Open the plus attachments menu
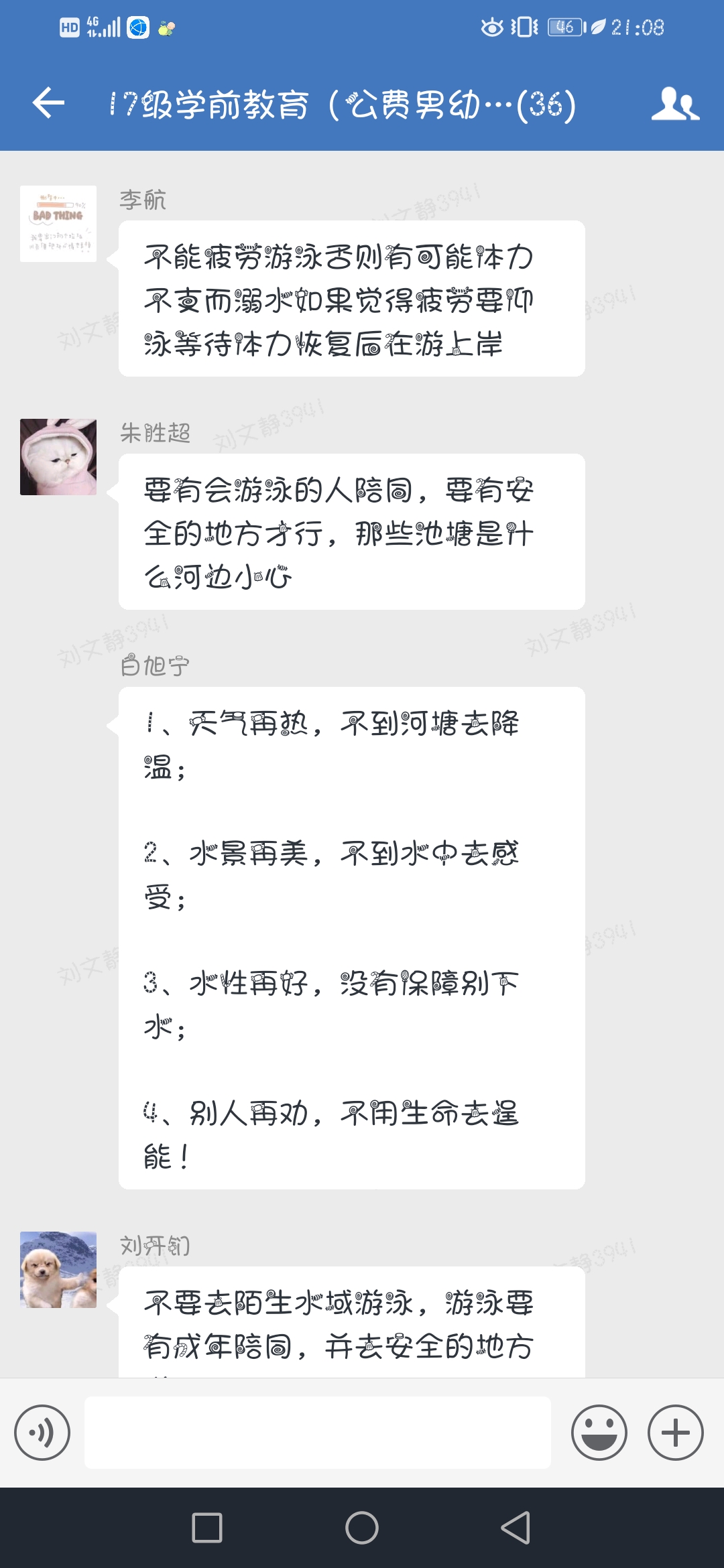This screenshot has height=1568, width=724. [675, 1433]
